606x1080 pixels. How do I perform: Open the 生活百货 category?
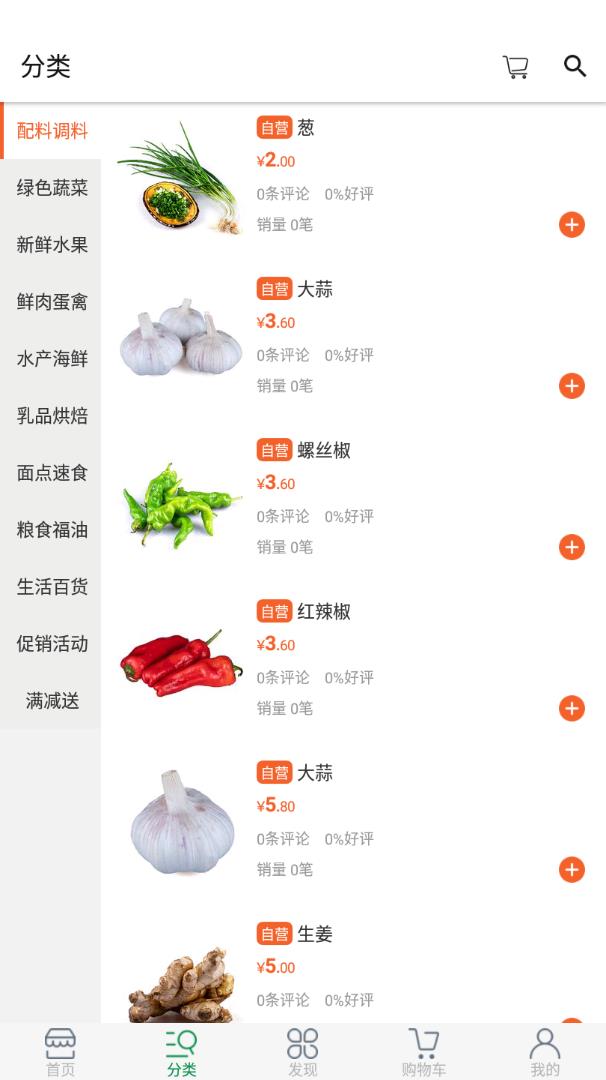[52, 587]
